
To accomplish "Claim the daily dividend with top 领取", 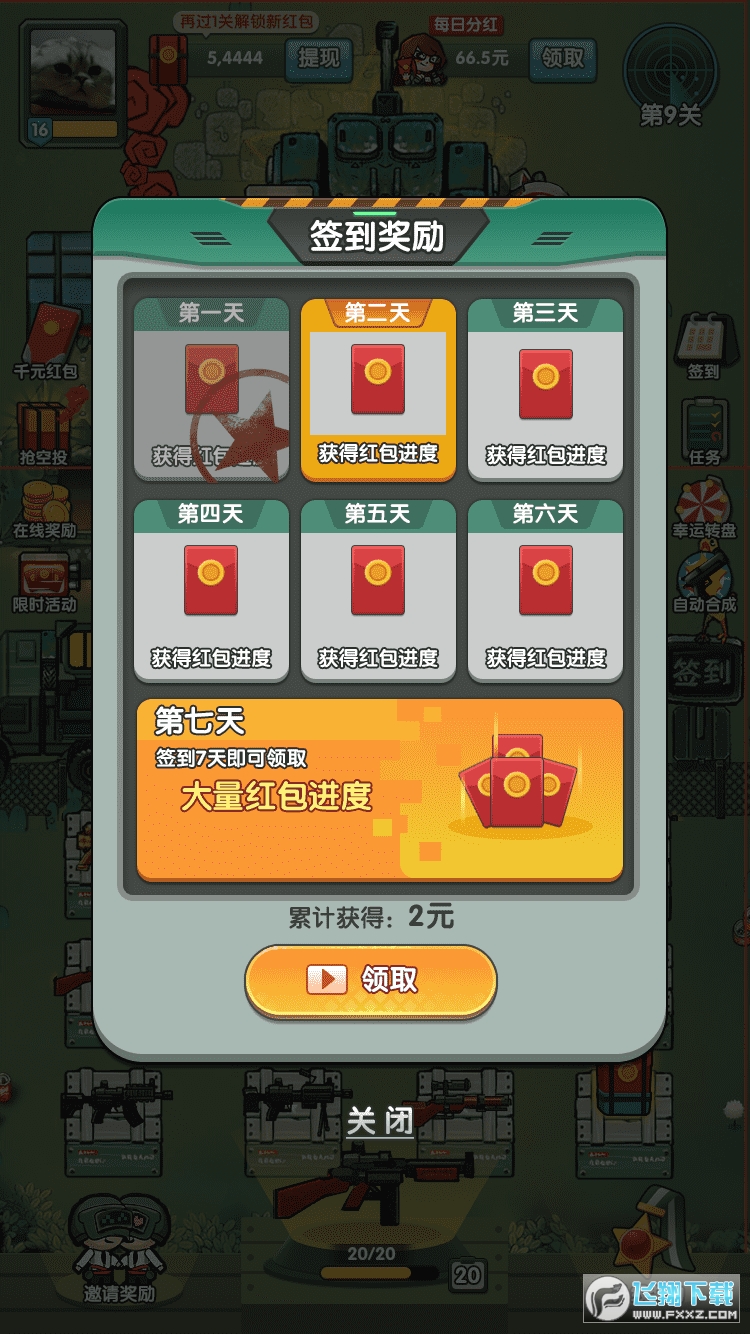I will 562,58.
